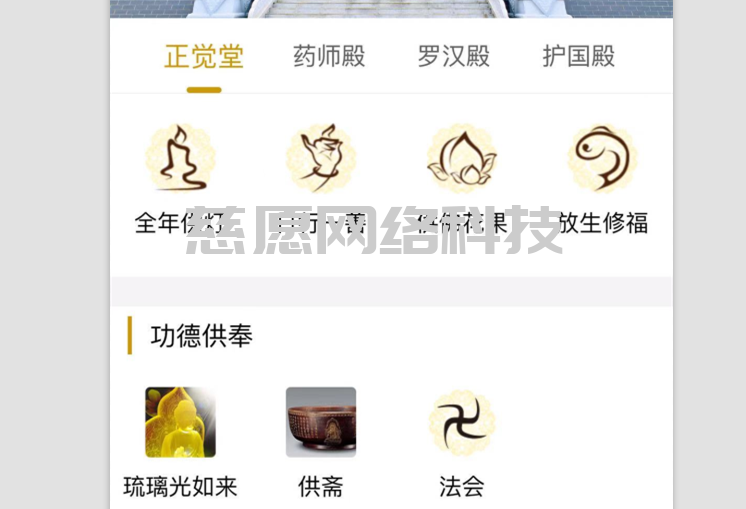746x509 pixels.
Task: Open the 罗汉殿 tab
Action: coord(454,56)
